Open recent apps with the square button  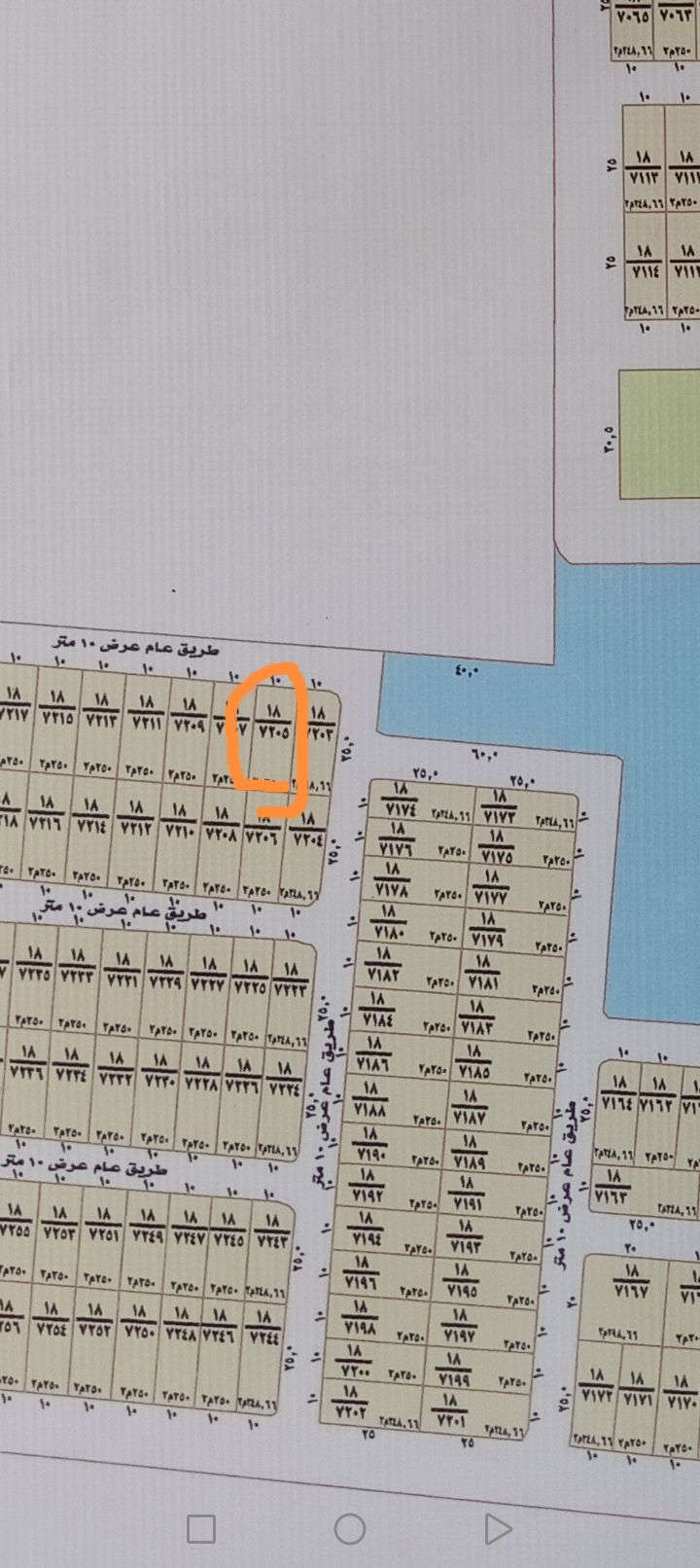point(201,1529)
